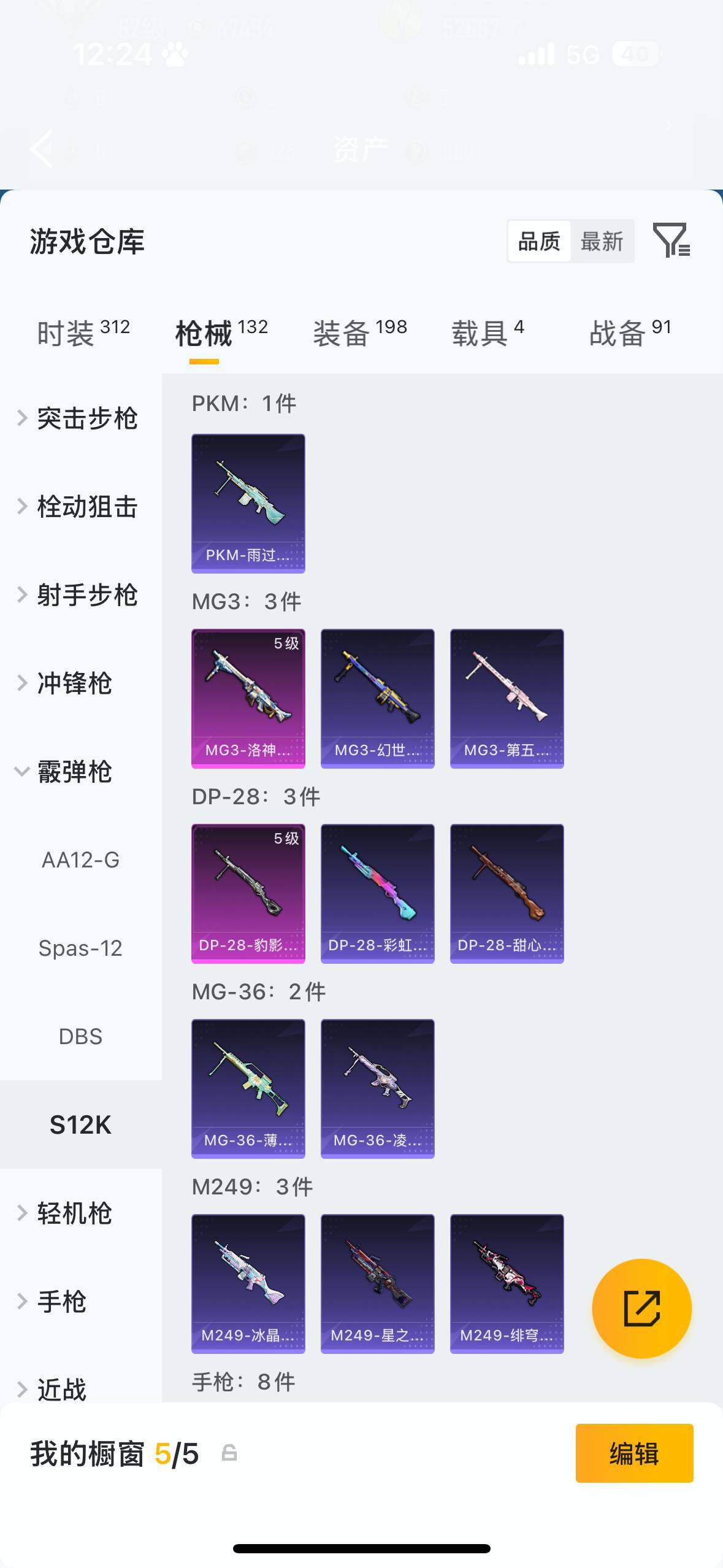Viewport: 723px width, 1568px height.
Task: Check the battery indicator in status bar
Action: [x=635, y=54]
